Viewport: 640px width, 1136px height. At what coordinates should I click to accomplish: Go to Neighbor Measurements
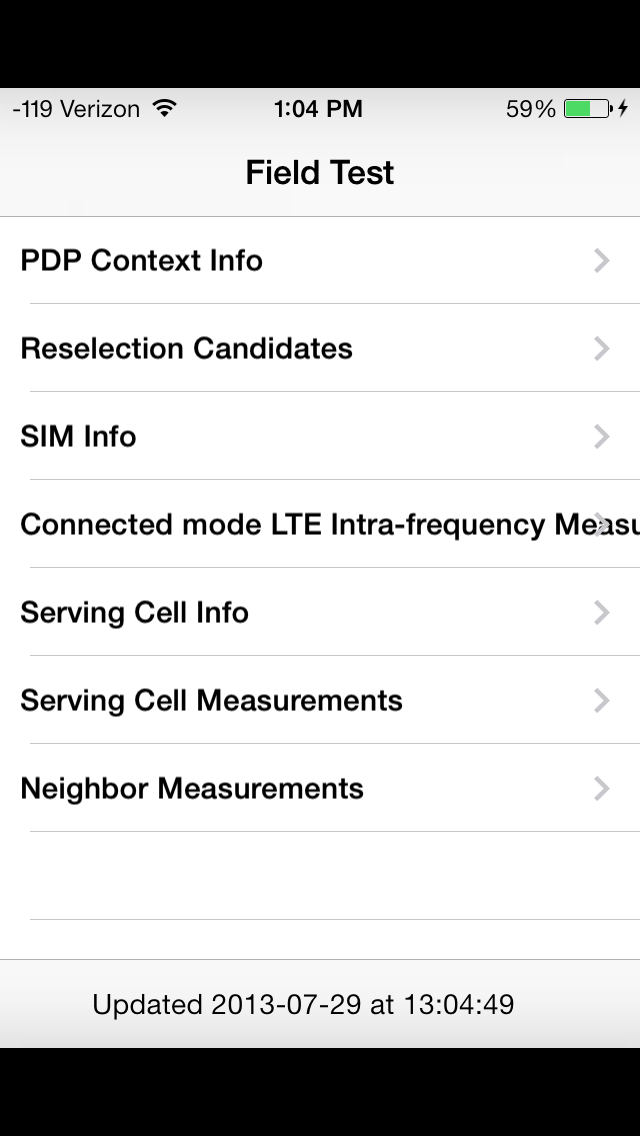click(320, 788)
